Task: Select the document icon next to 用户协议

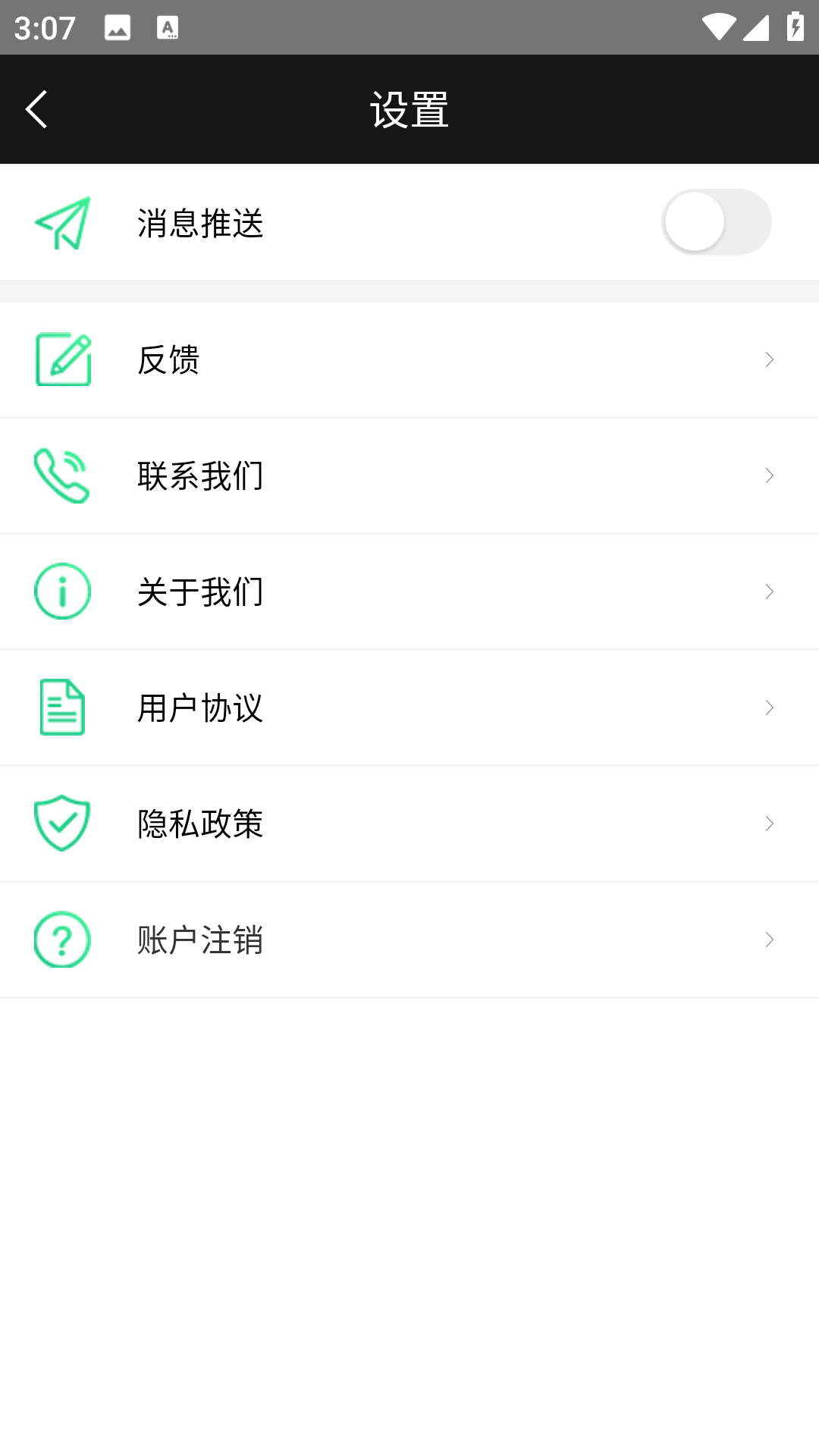Action: point(62,708)
